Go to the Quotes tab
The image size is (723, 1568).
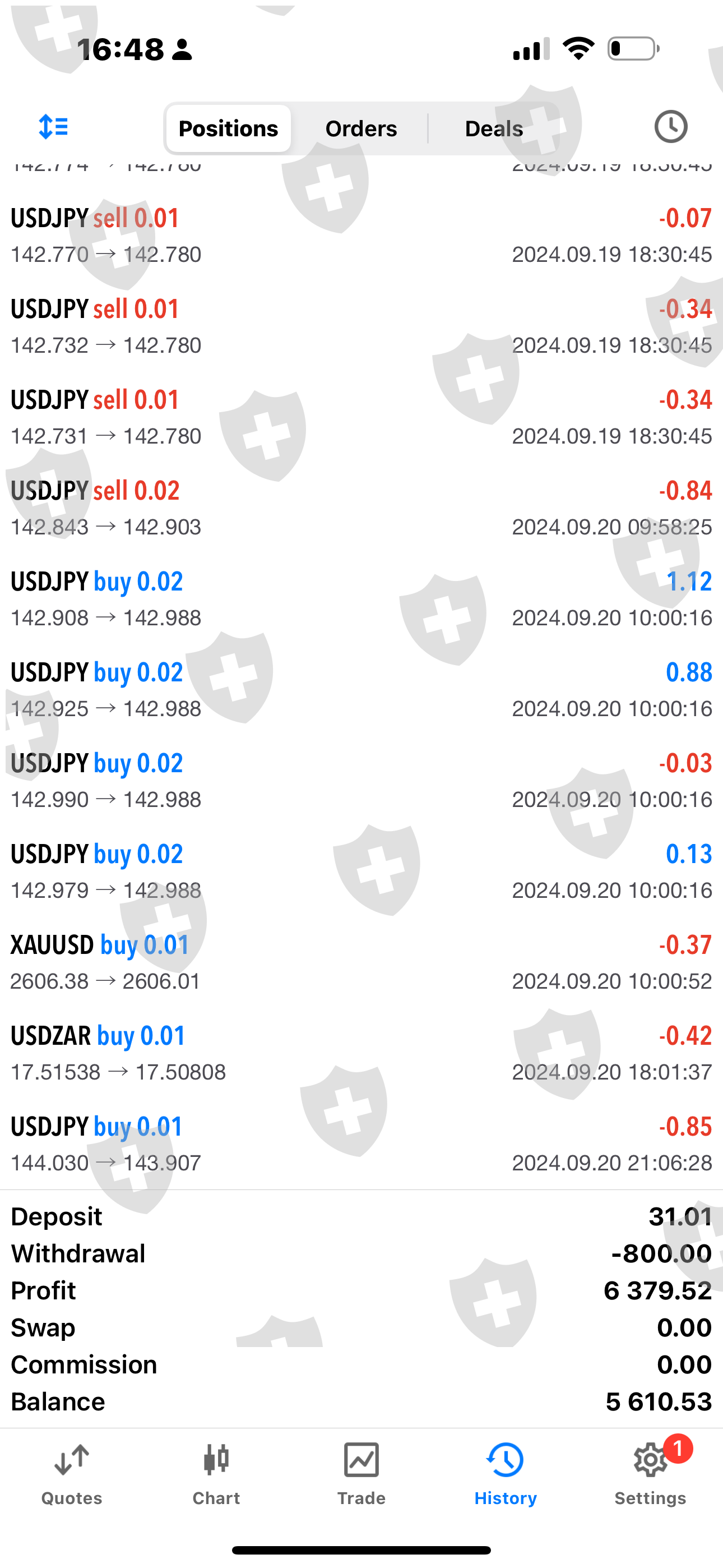click(72, 1473)
